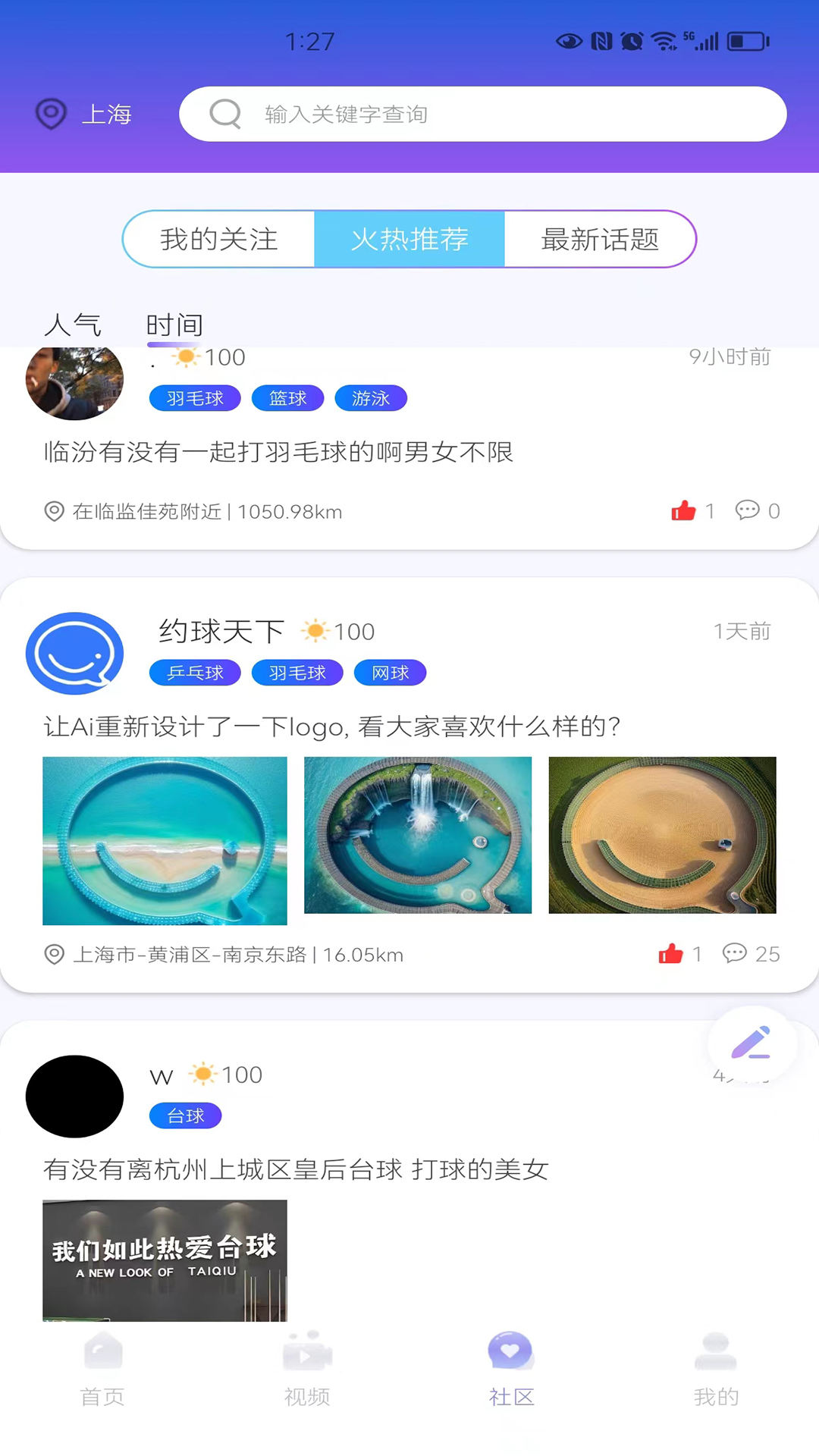The image size is (819, 1456).
Task: Open the 台球 tag on w's post
Action: [x=184, y=1115]
